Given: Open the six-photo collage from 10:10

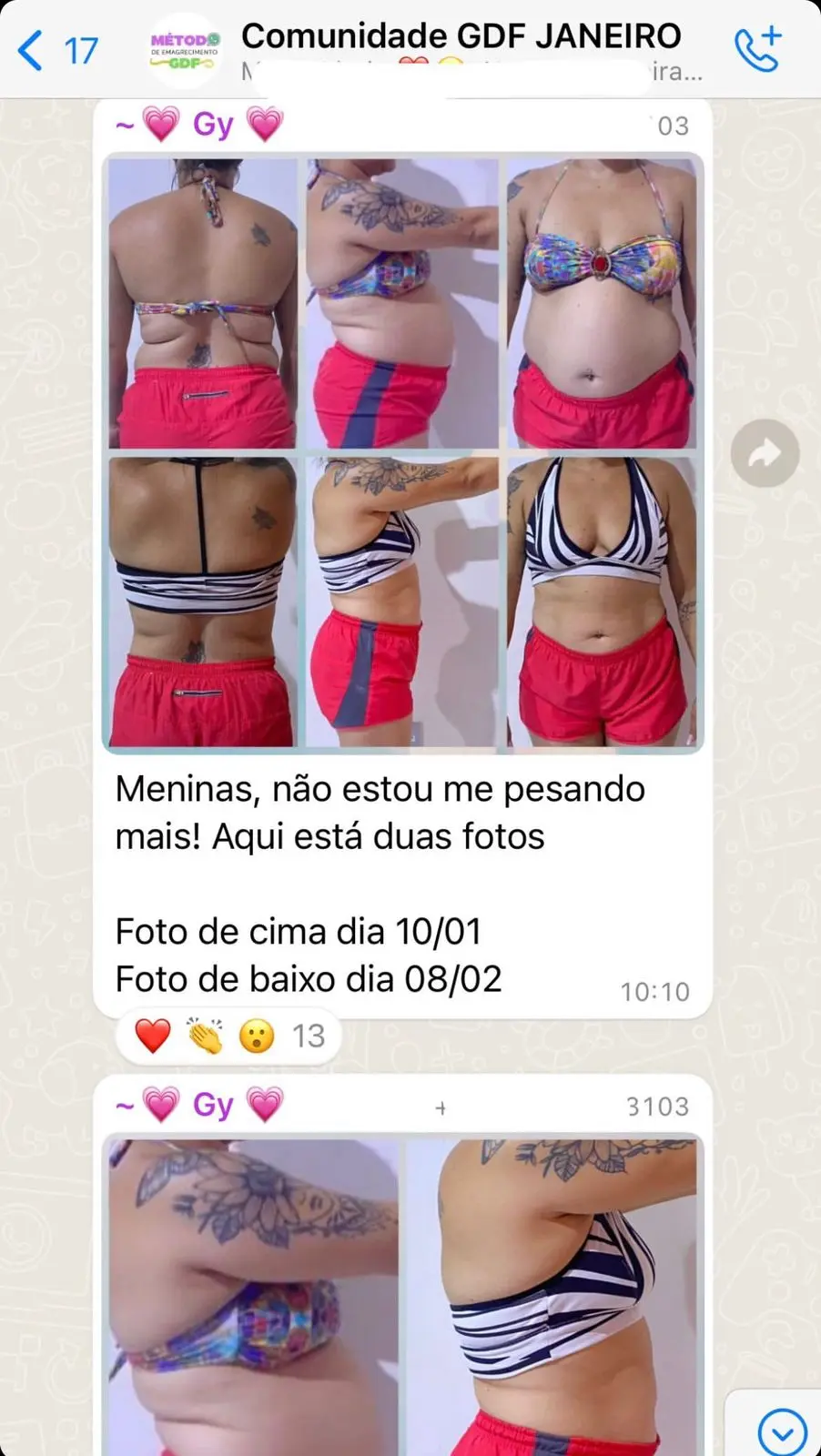Looking at the screenshot, I should [x=402, y=453].
